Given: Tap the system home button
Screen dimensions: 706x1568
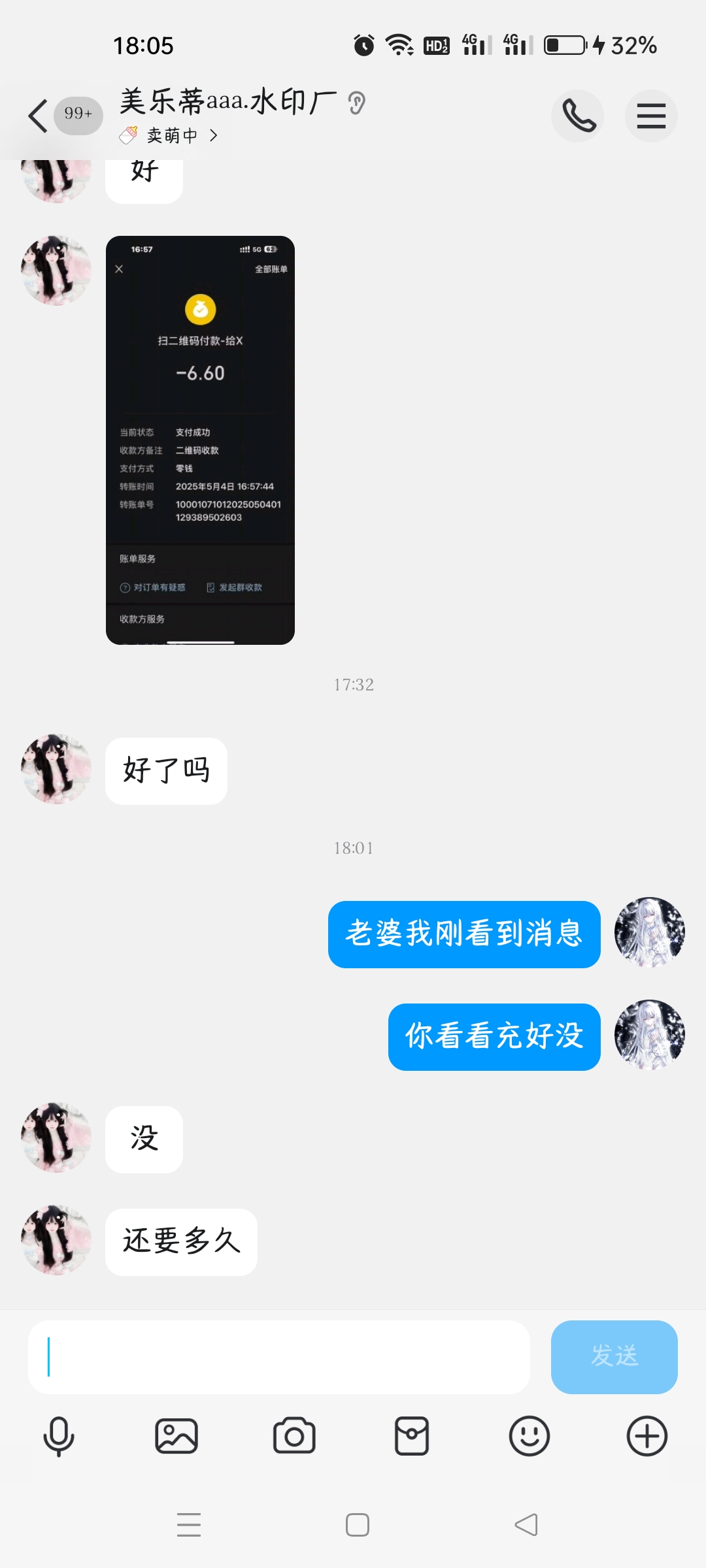Looking at the screenshot, I should 358,1525.
